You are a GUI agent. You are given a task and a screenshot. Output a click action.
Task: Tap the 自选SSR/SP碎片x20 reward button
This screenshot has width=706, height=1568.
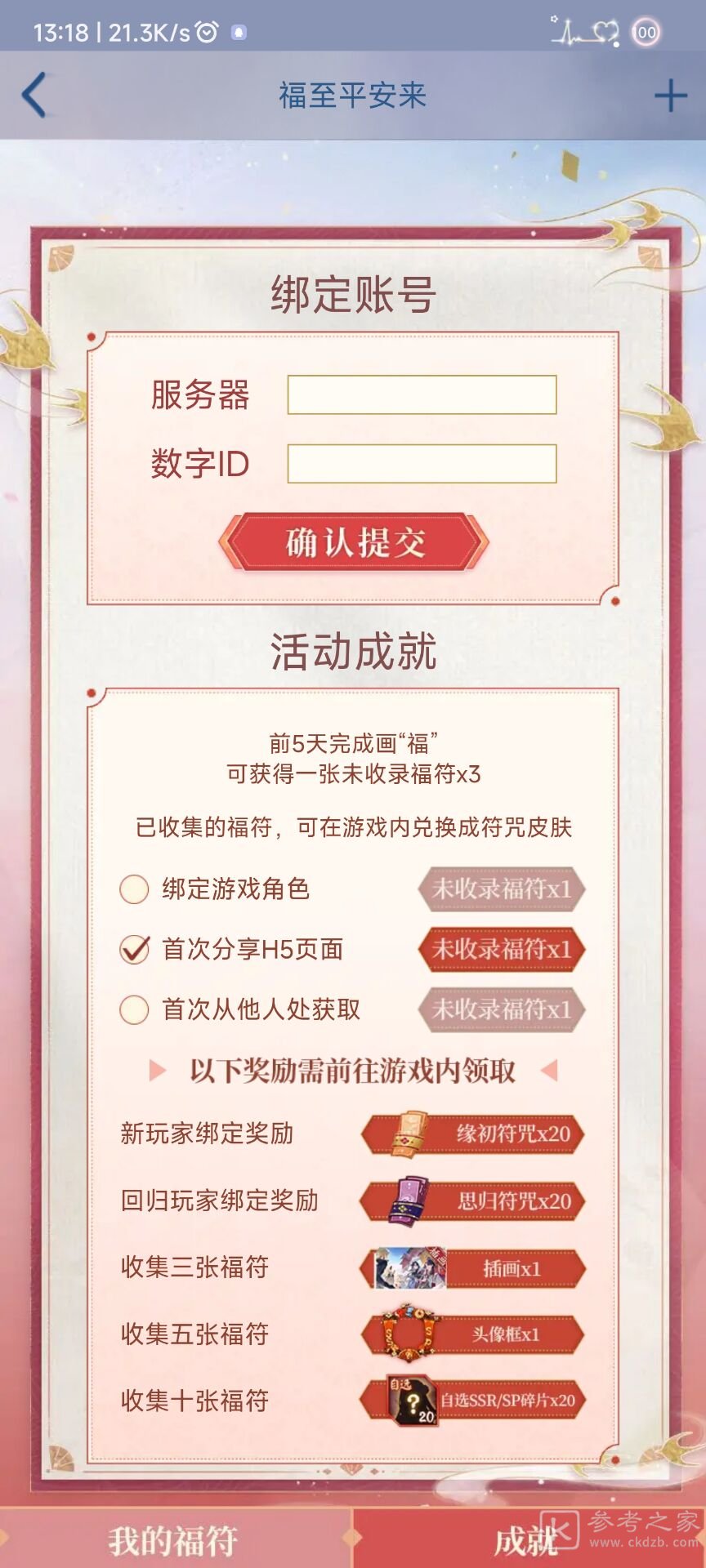pos(474,1401)
